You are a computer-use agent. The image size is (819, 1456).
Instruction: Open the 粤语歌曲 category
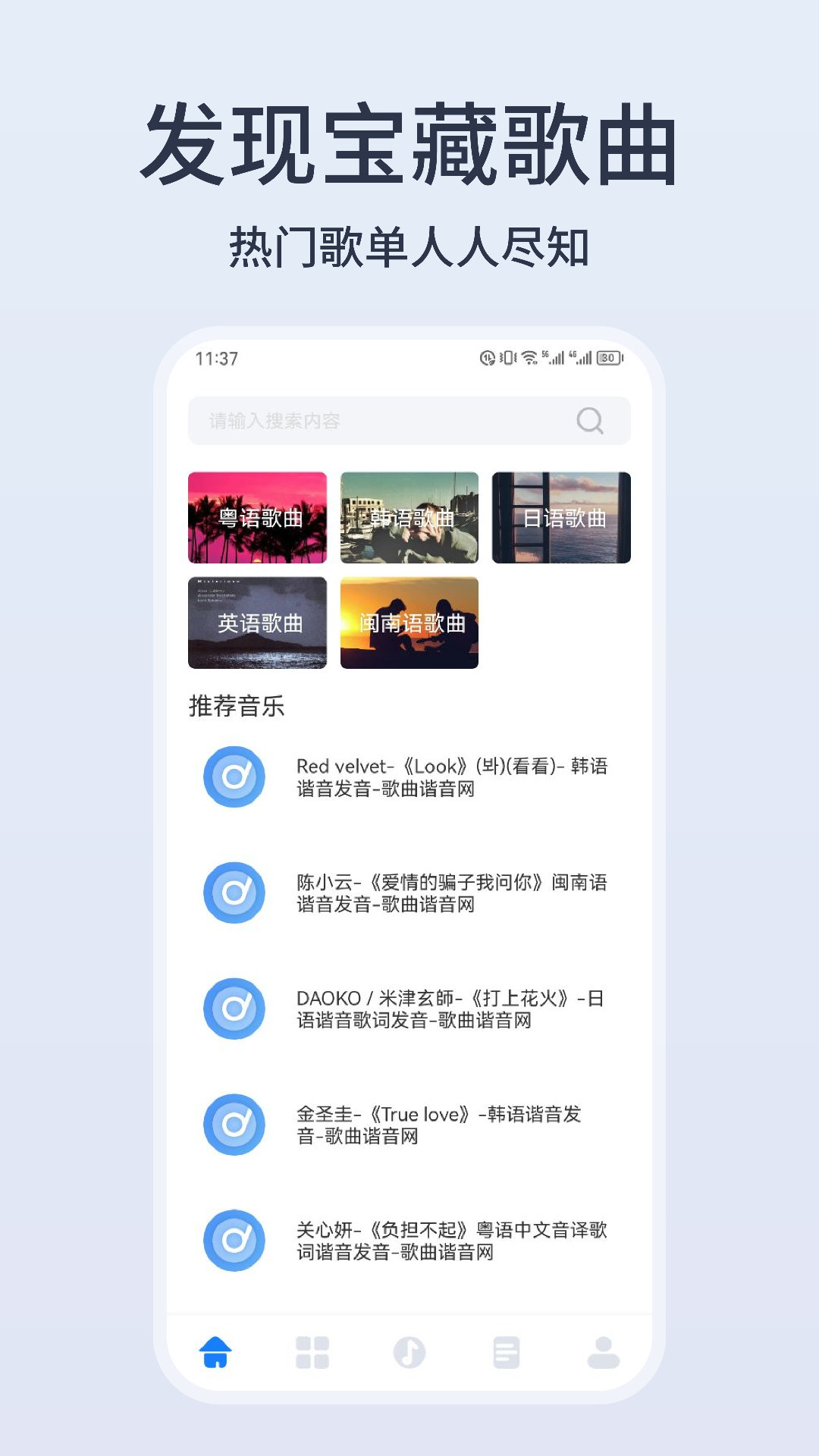click(259, 518)
